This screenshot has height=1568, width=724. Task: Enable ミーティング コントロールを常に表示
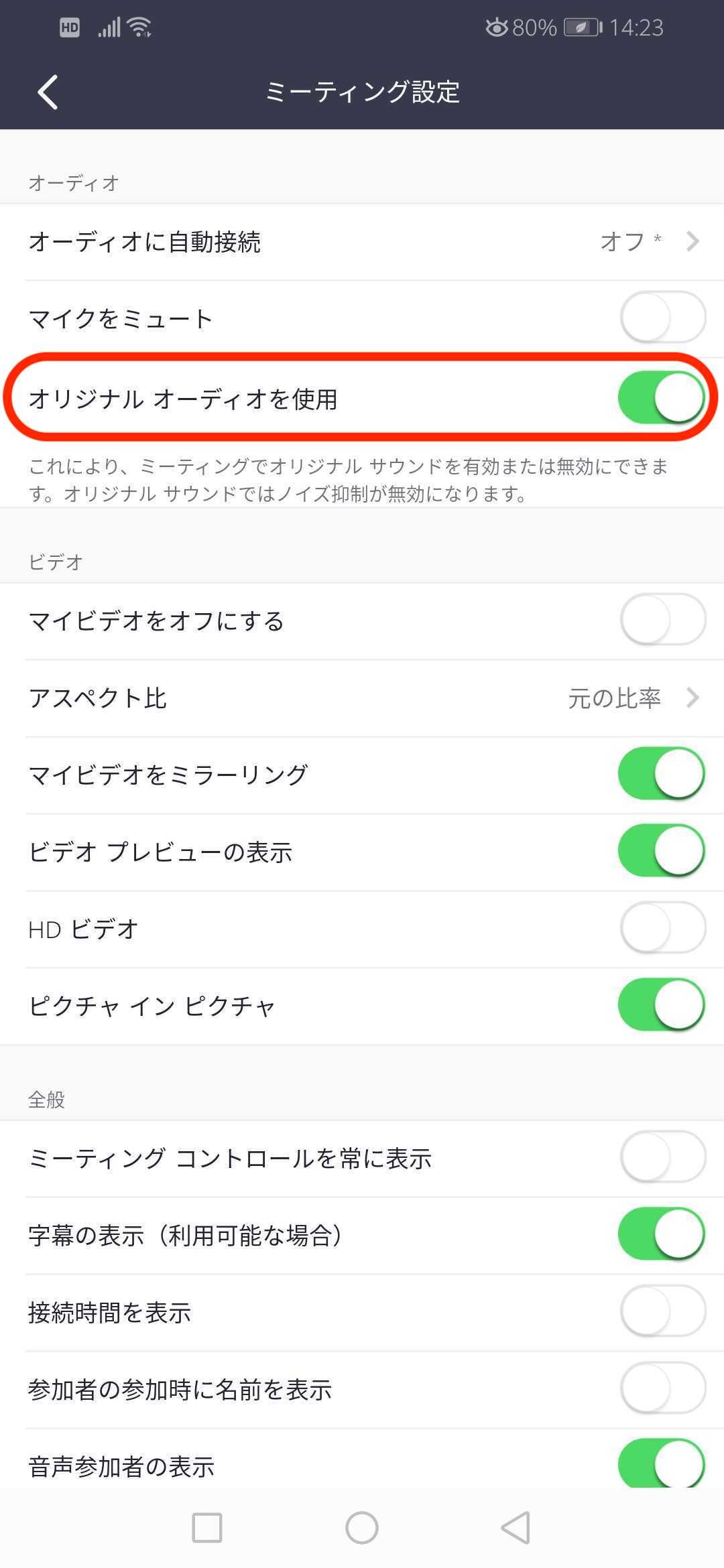(x=662, y=1157)
